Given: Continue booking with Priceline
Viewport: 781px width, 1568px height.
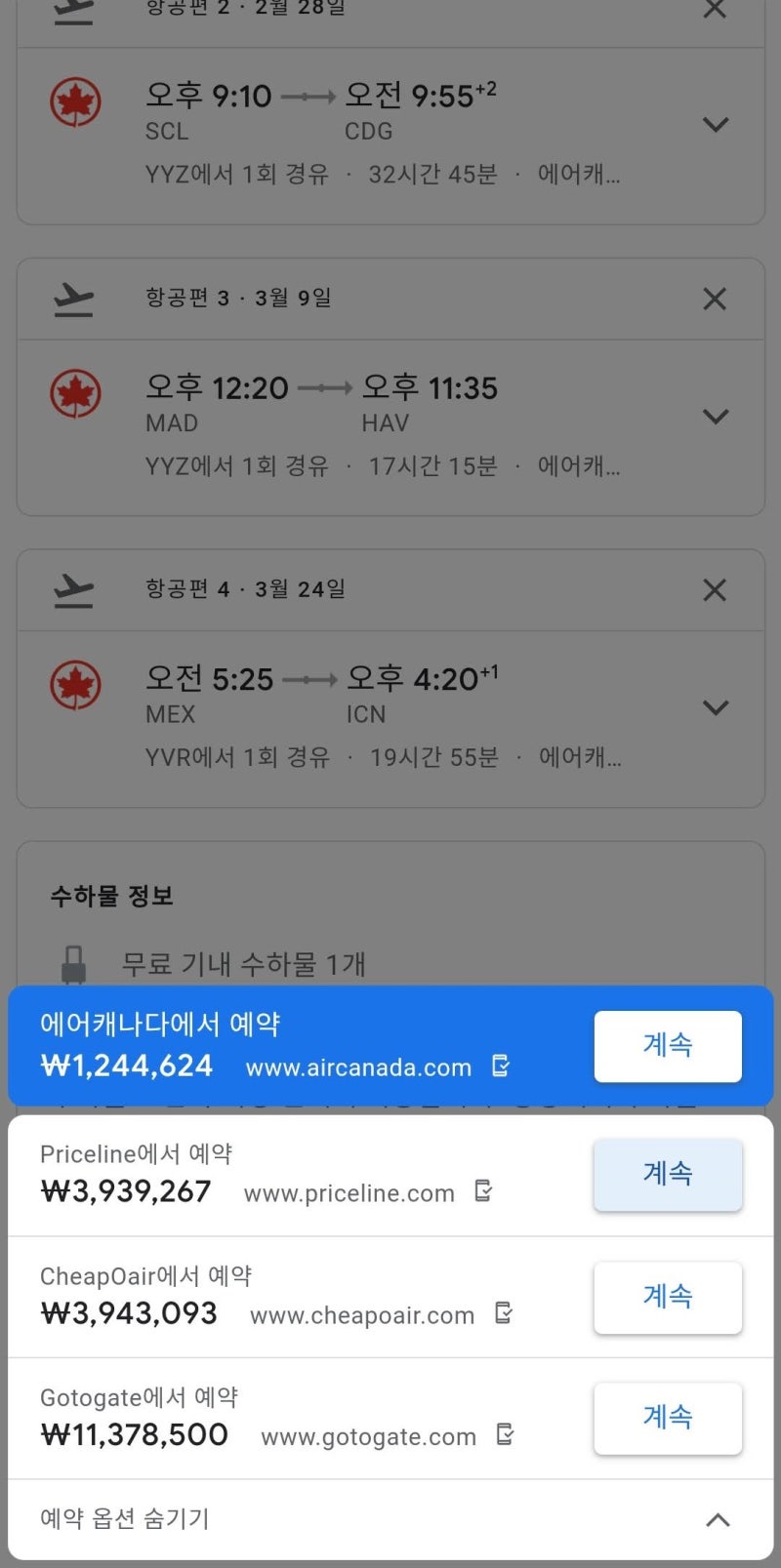Looking at the screenshot, I should pos(668,1174).
